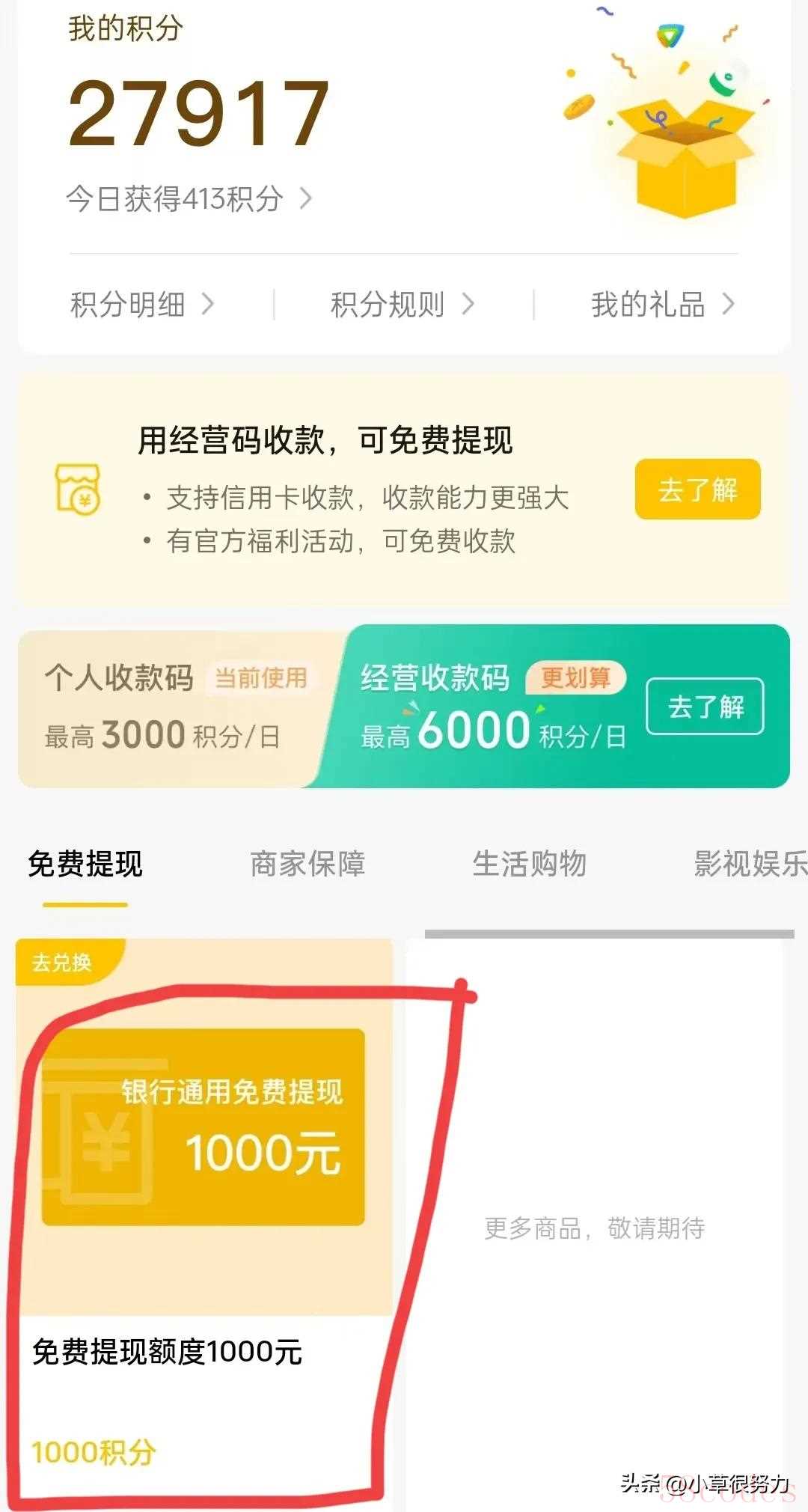
Task: Open today's earned 413 points details
Action: pos(189,199)
